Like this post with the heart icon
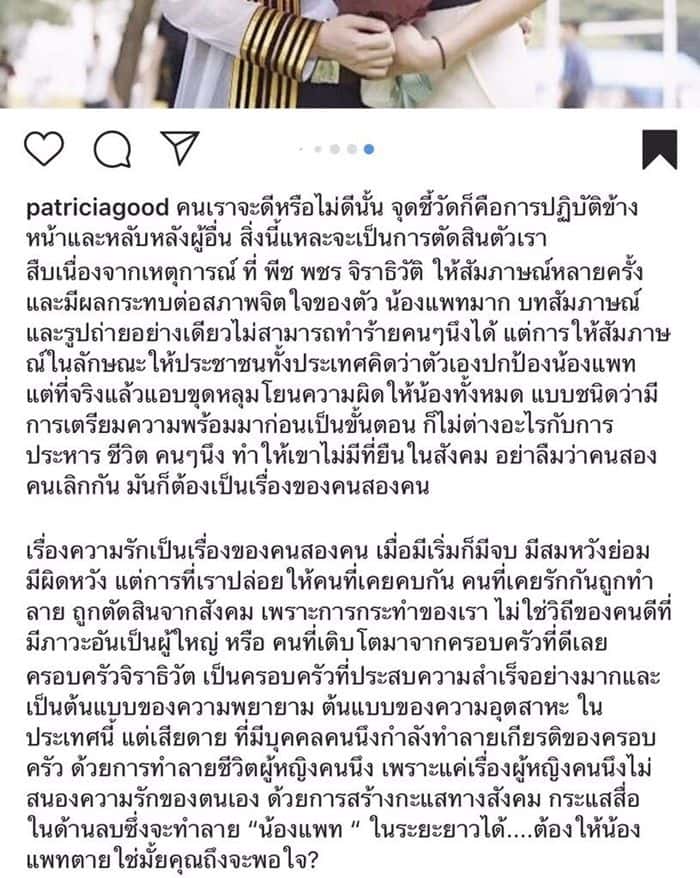Viewport: 700px width, 878px height. [x=44, y=149]
